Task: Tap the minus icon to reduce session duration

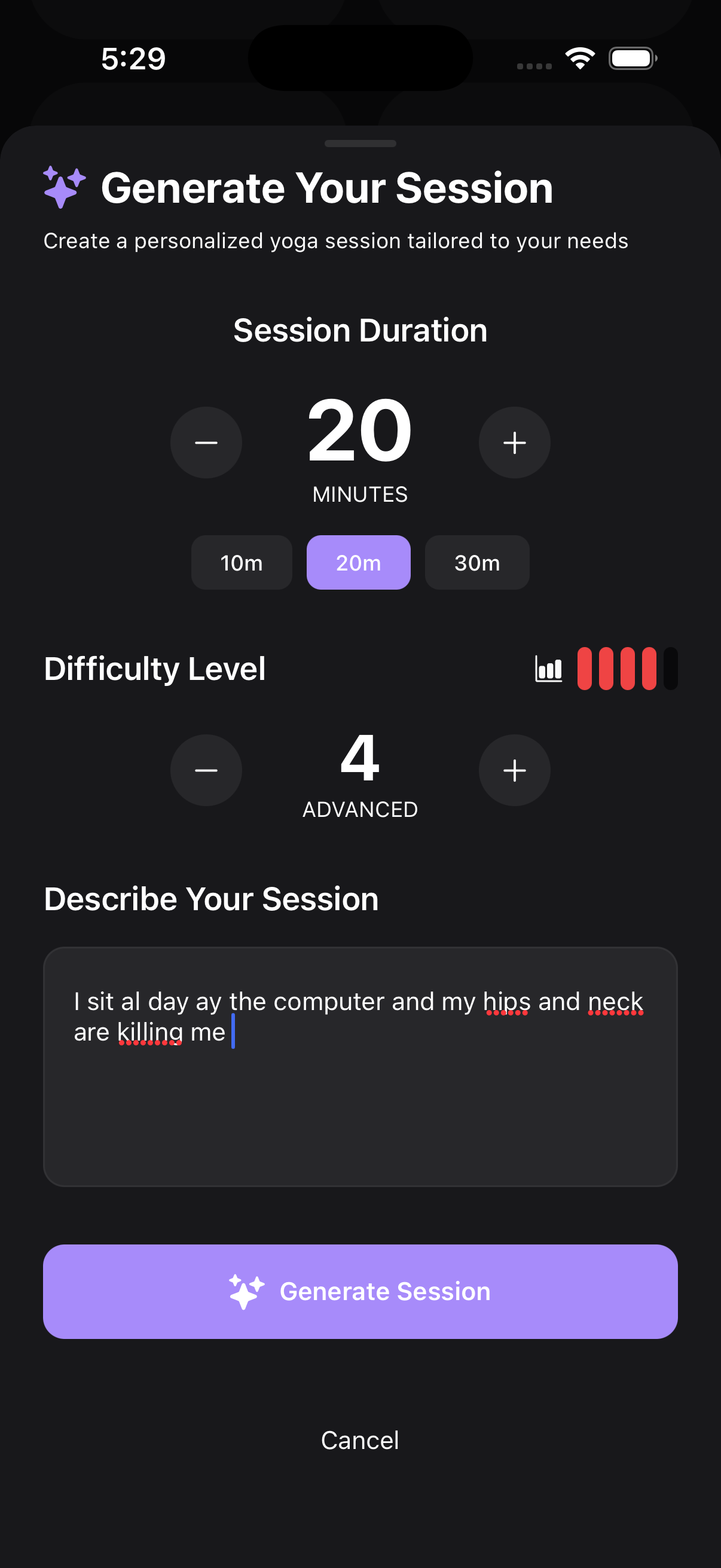Action: coord(206,443)
